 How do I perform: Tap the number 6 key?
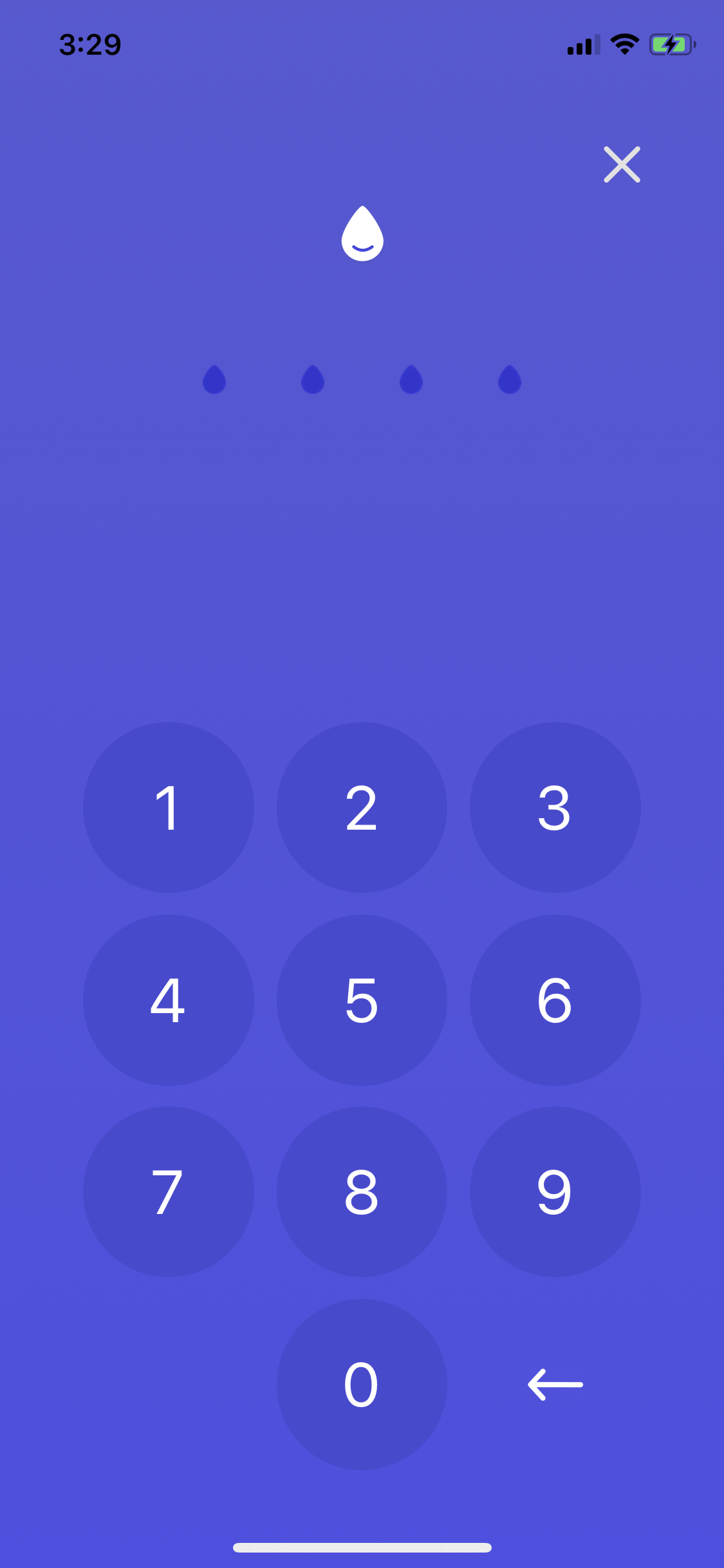tap(555, 1000)
